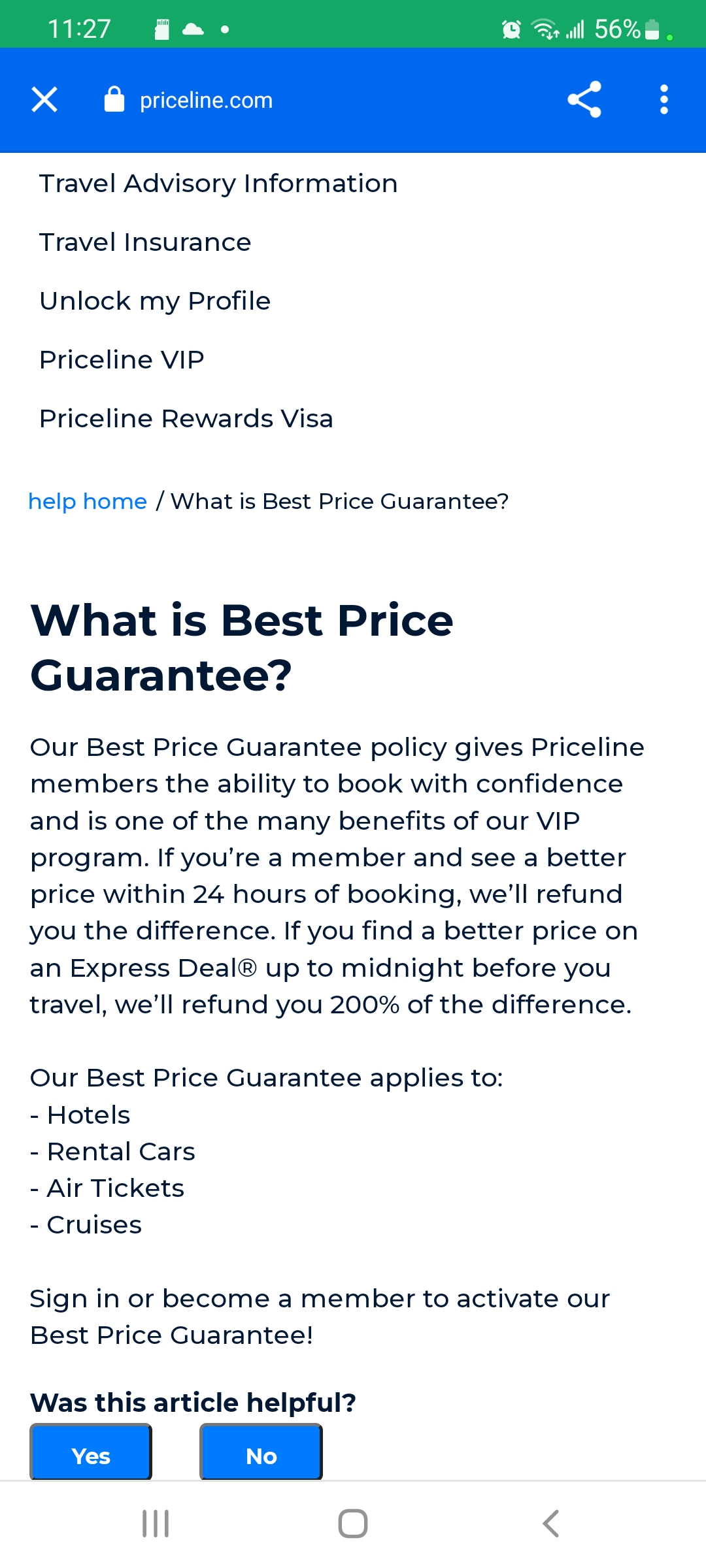Go back using system navigation
The width and height of the screenshot is (706, 1568).
[550, 1524]
